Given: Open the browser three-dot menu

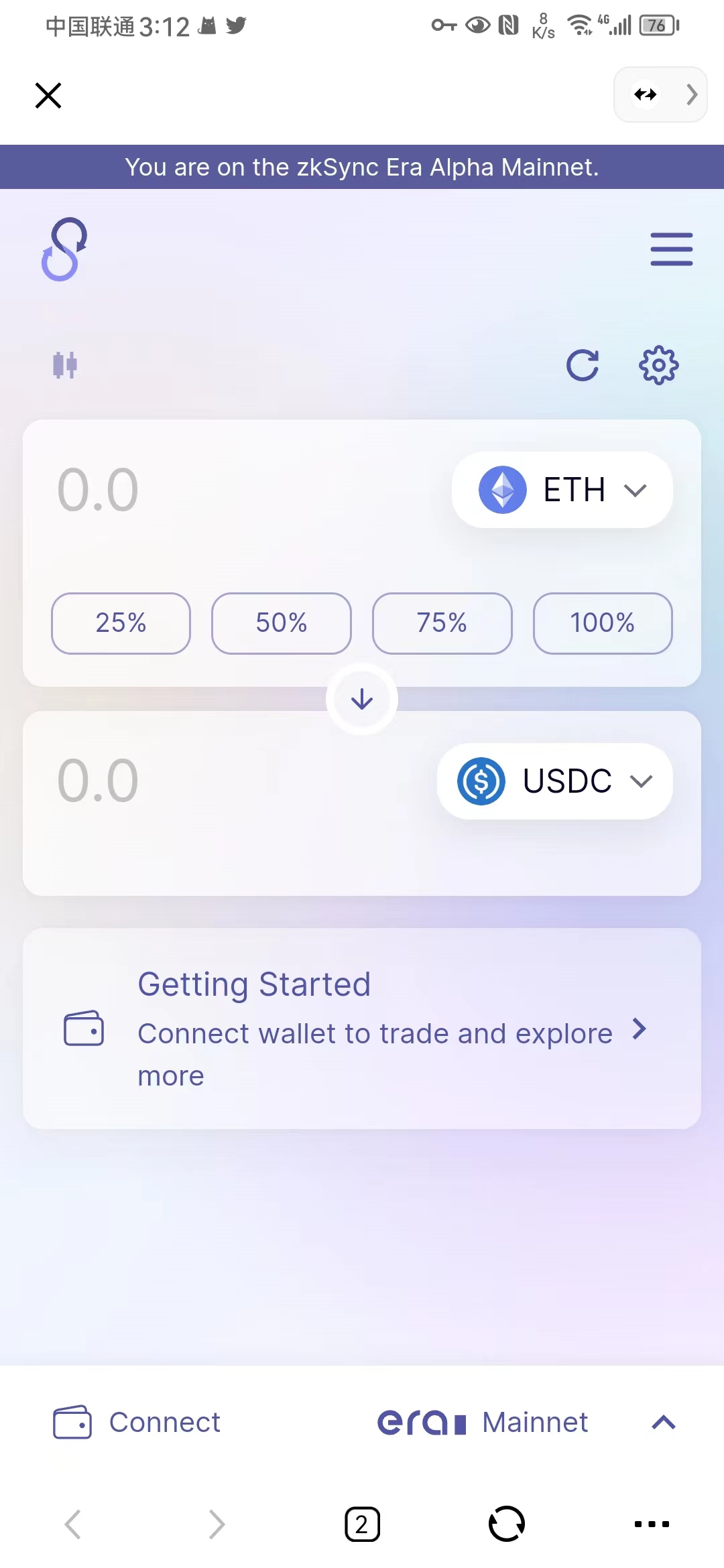Looking at the screenshot, I should [652, 1524].
